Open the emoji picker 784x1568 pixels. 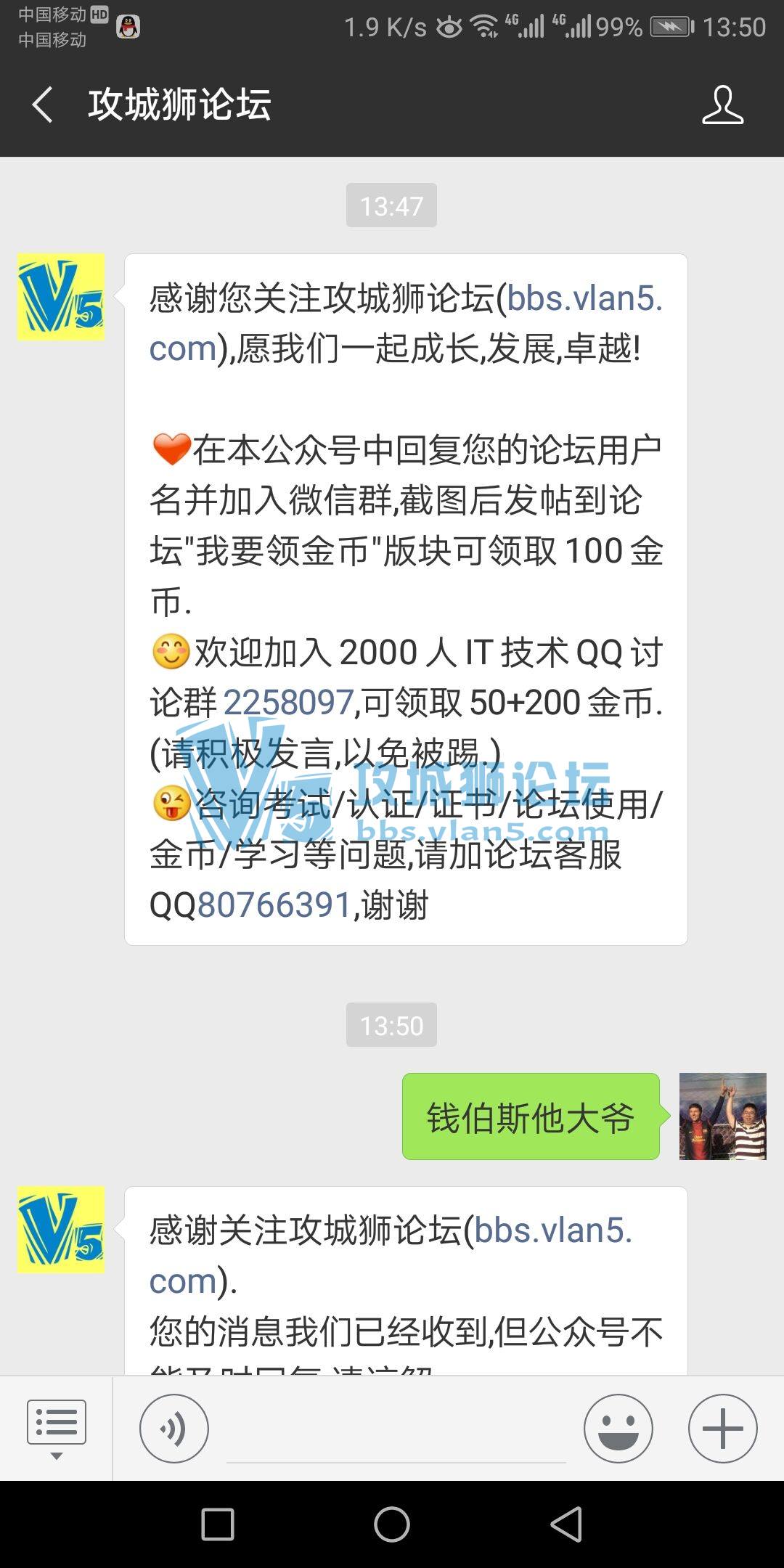(618, 1429)
